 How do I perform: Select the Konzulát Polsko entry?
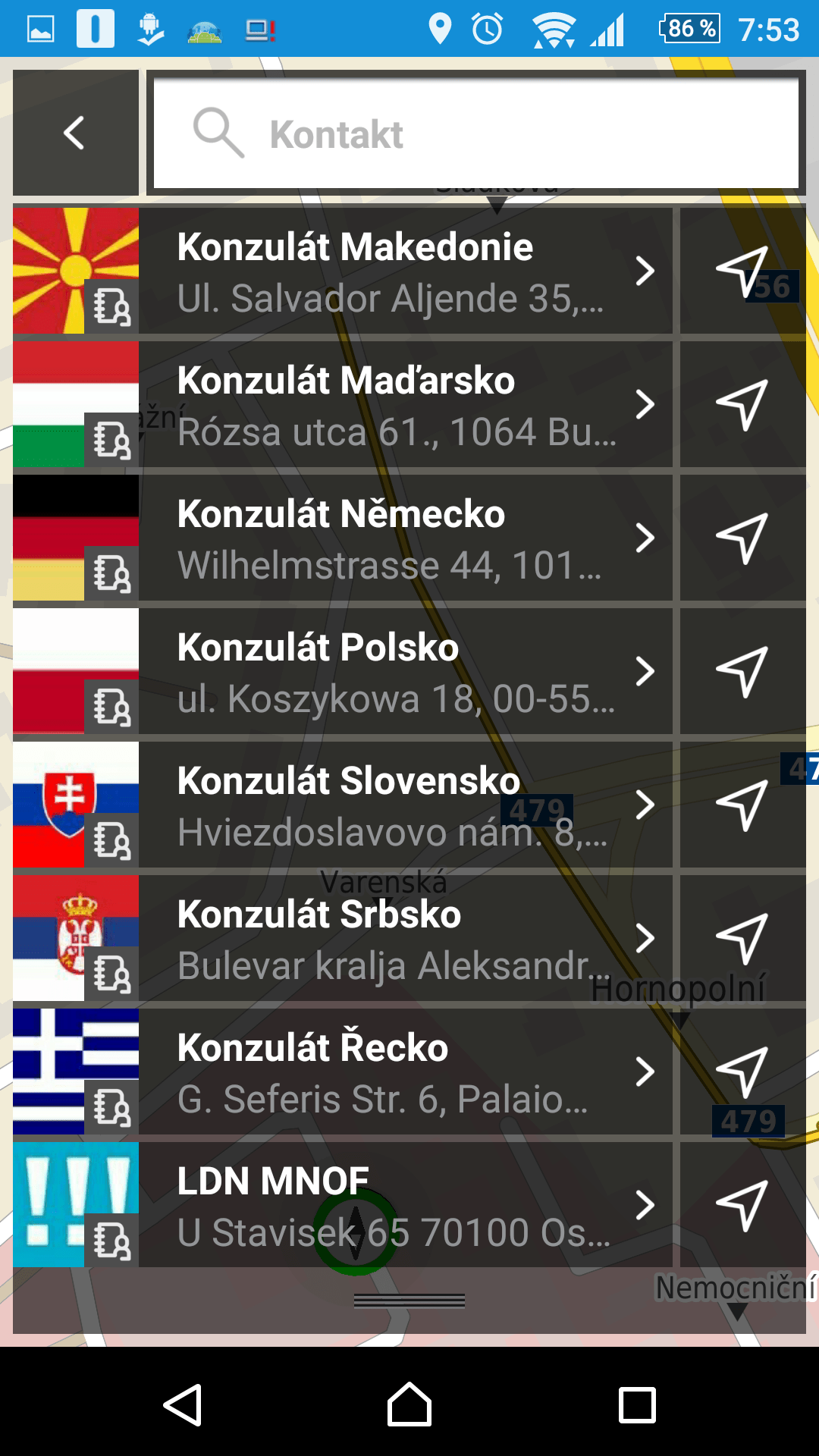pos(343,671)
